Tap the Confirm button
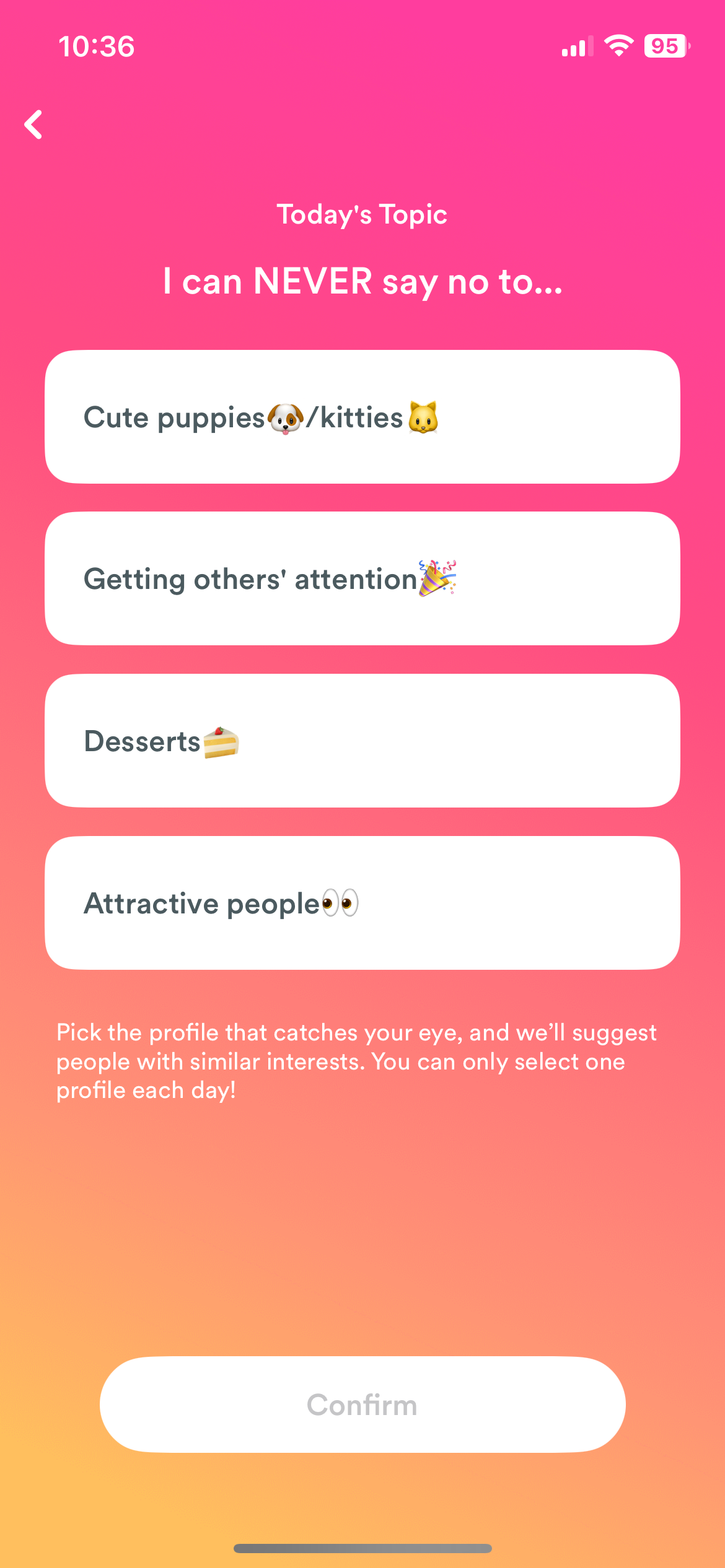The height and width of the screenshot is (1568, 725). click(362, 1405)
